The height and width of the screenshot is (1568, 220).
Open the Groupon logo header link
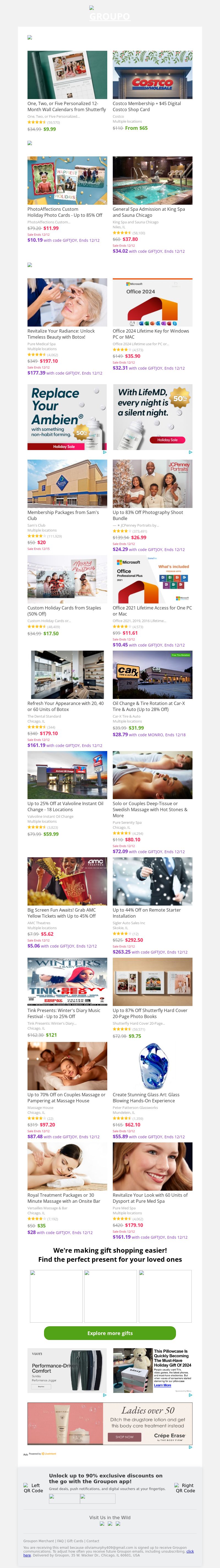110,16
